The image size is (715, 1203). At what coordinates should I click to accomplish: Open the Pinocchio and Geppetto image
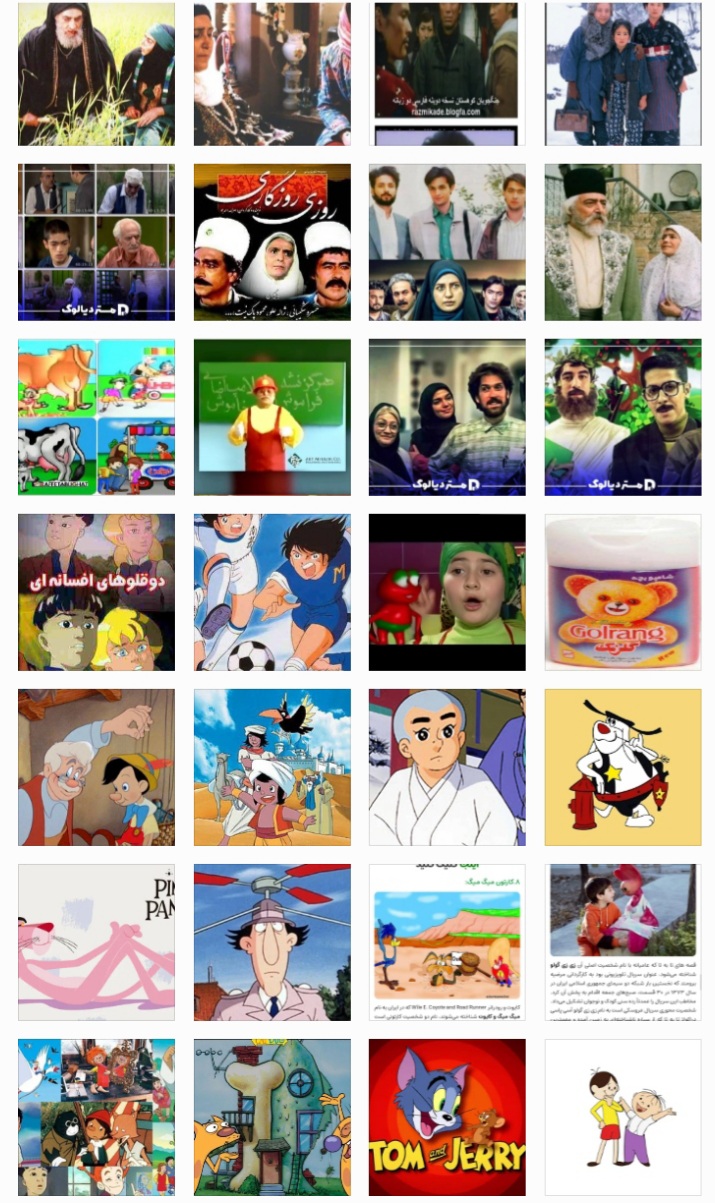[96, 767]
